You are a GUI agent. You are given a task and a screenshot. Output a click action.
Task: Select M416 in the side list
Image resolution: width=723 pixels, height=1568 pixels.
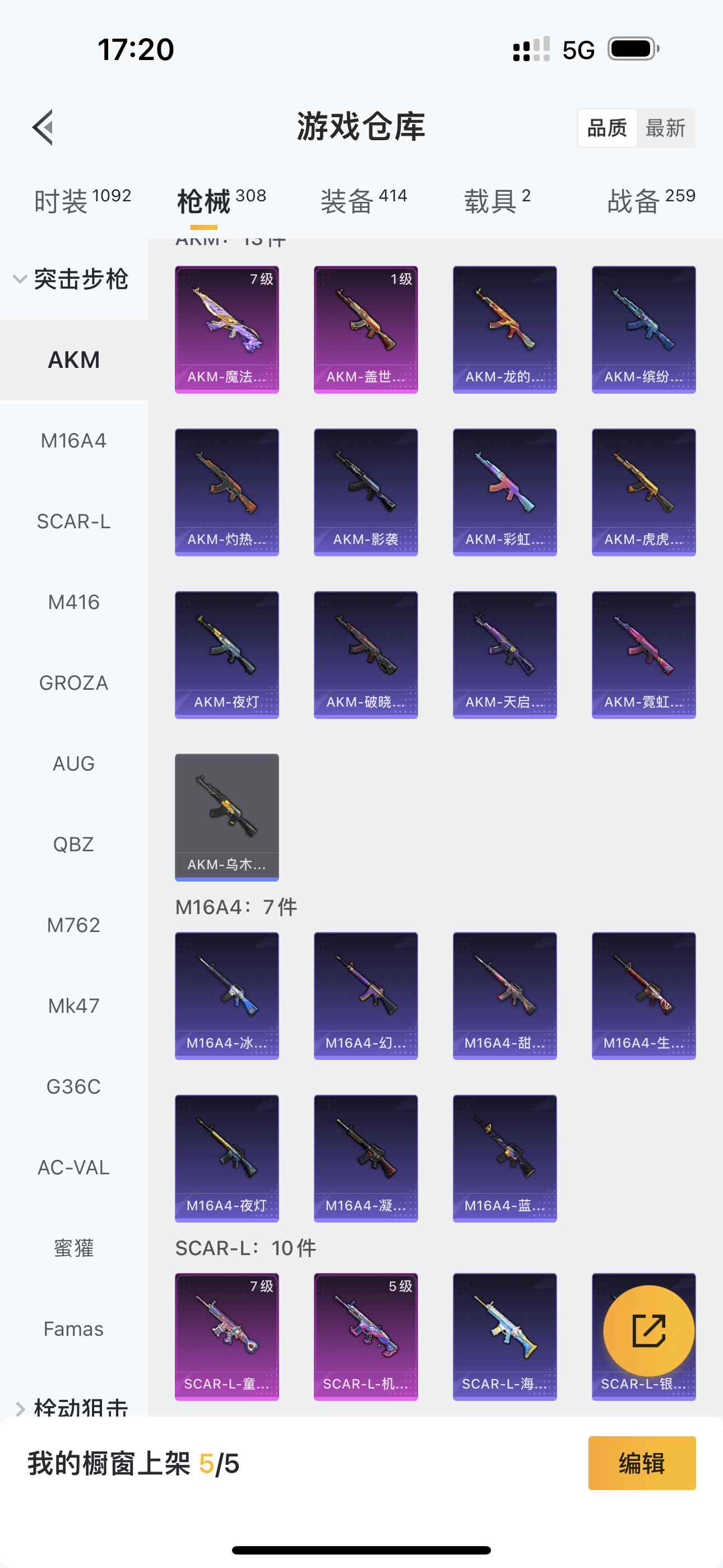pyautogui.click(x=73, y=602)
